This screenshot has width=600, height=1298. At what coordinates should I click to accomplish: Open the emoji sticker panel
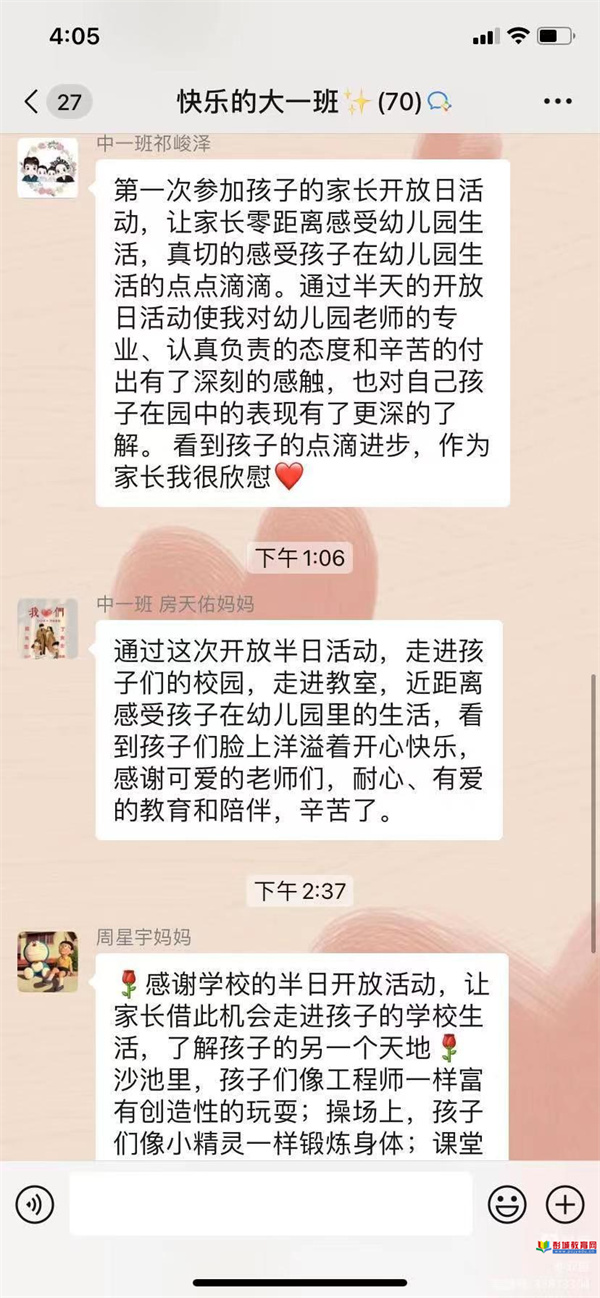pos(507,1203)
